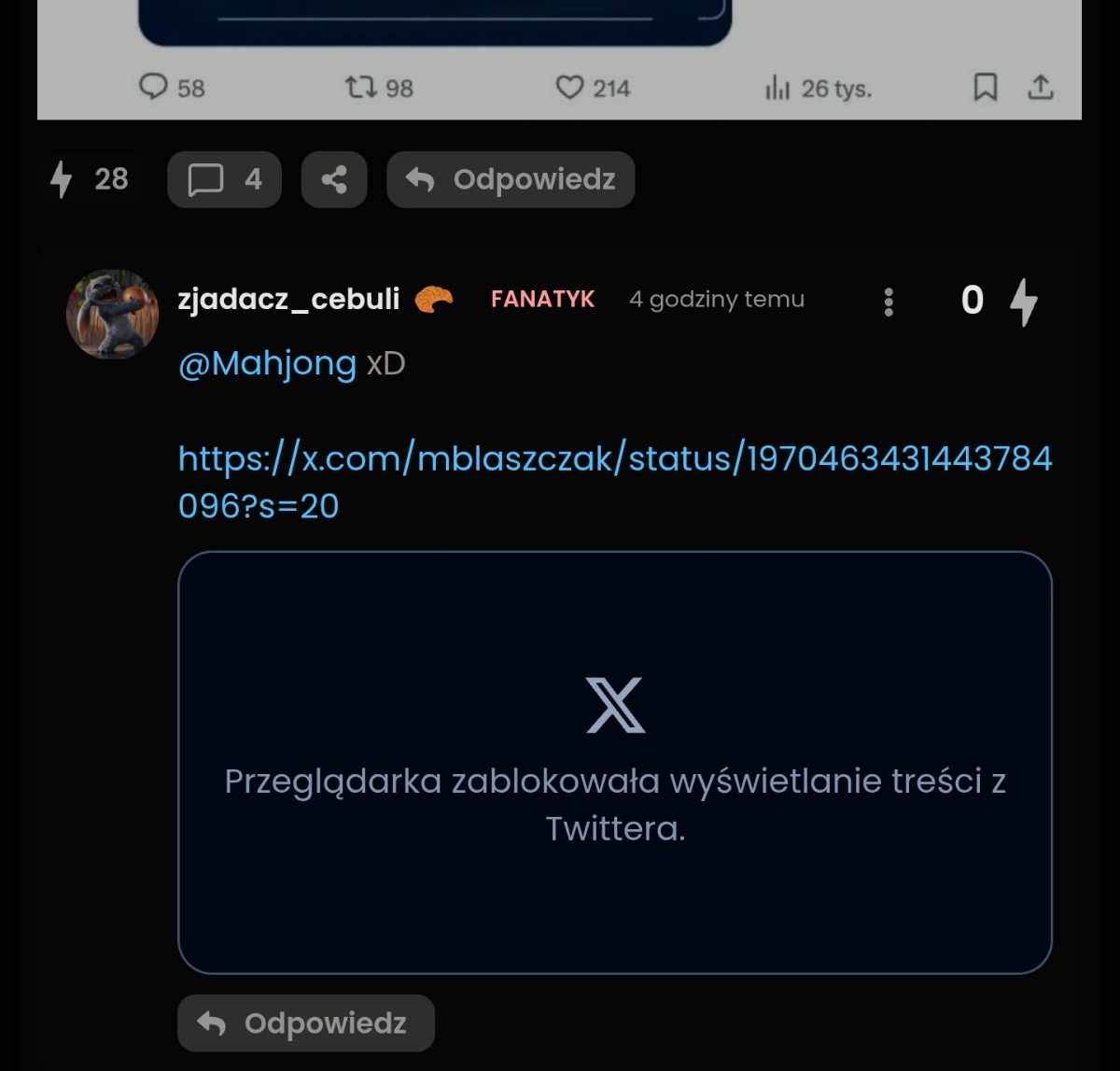Follow the x.com/mblaszczak status link

click(x=614, y=459)
